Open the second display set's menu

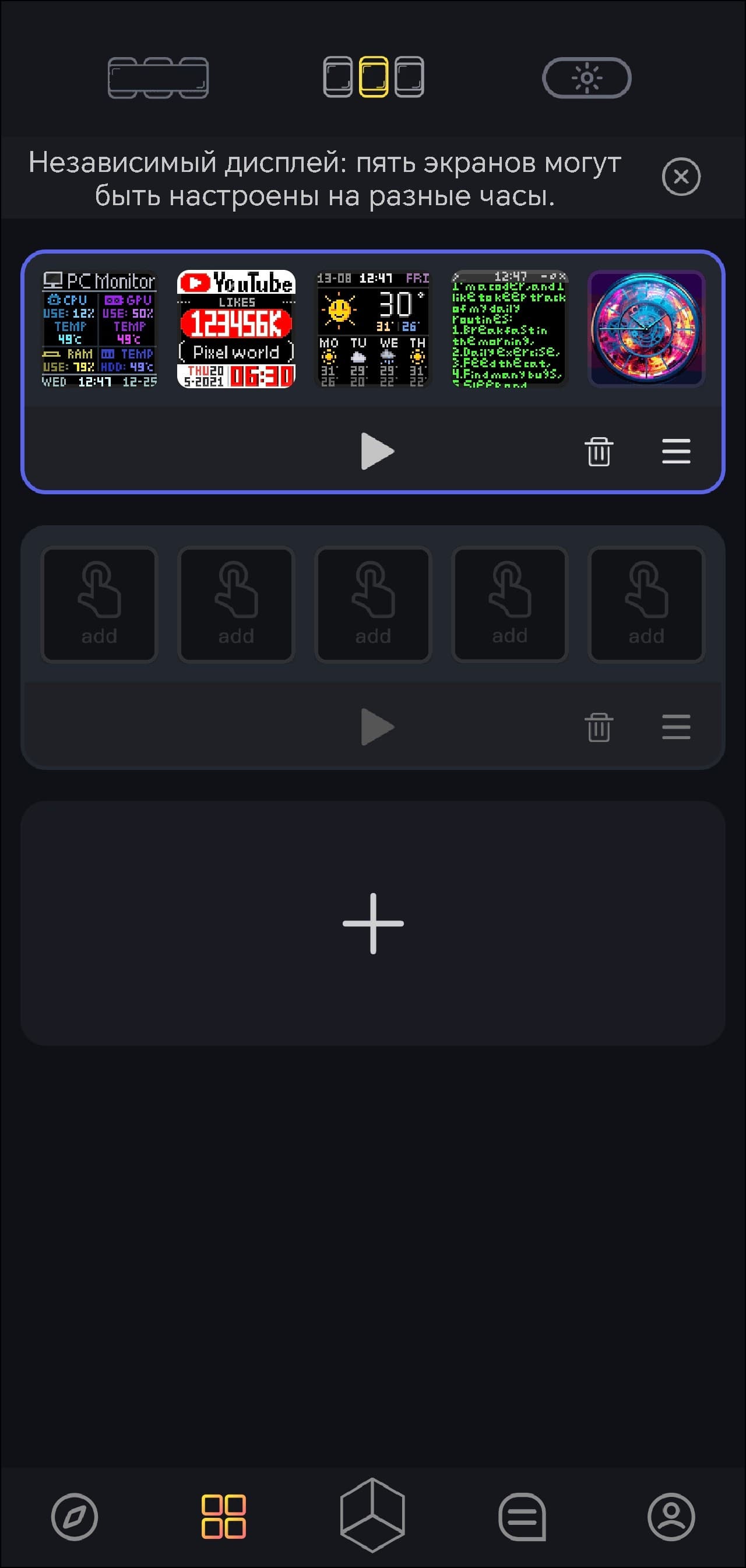pos(676,727)
